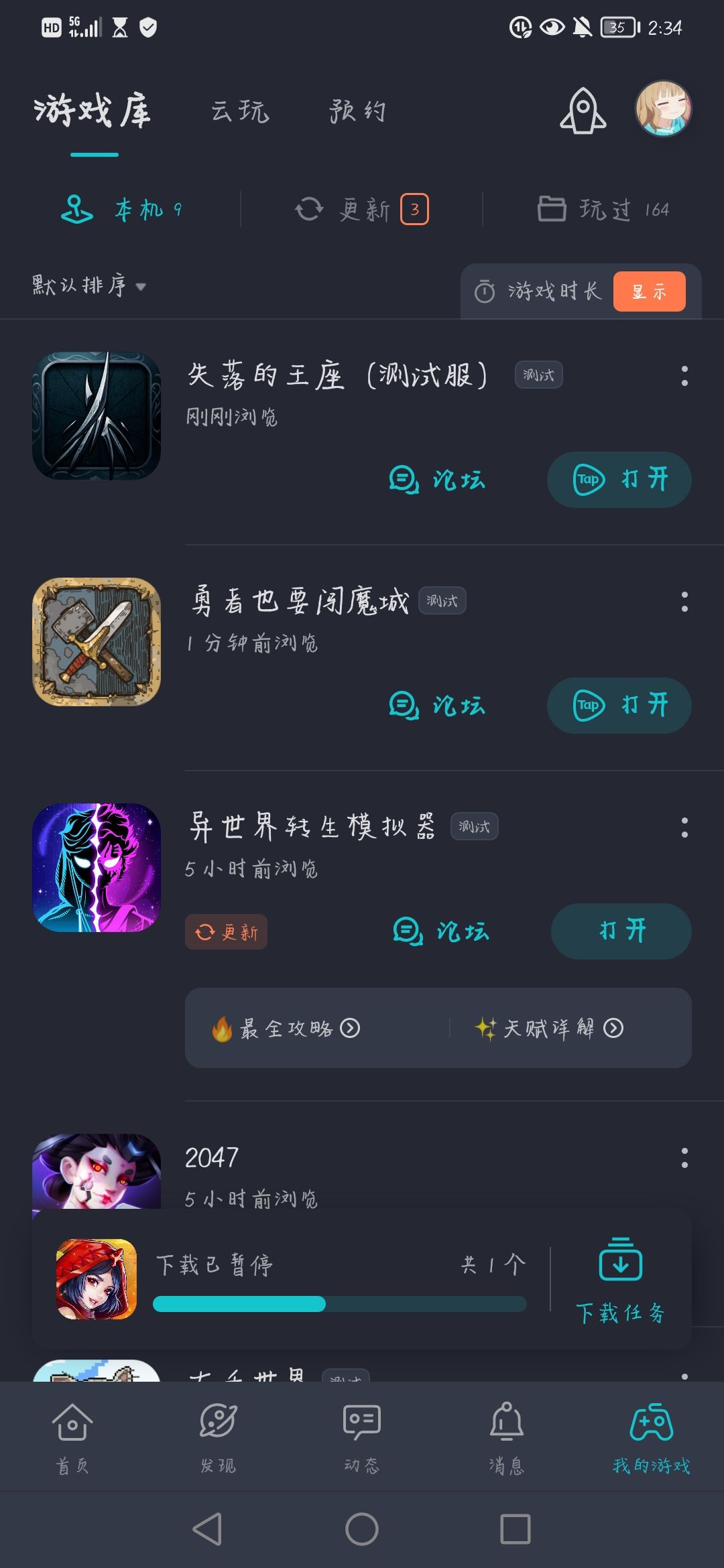Open more options for 勇者也要闯魔城
The width and height of the screenshot is (724, 1568).
click(x=684, y=602)
